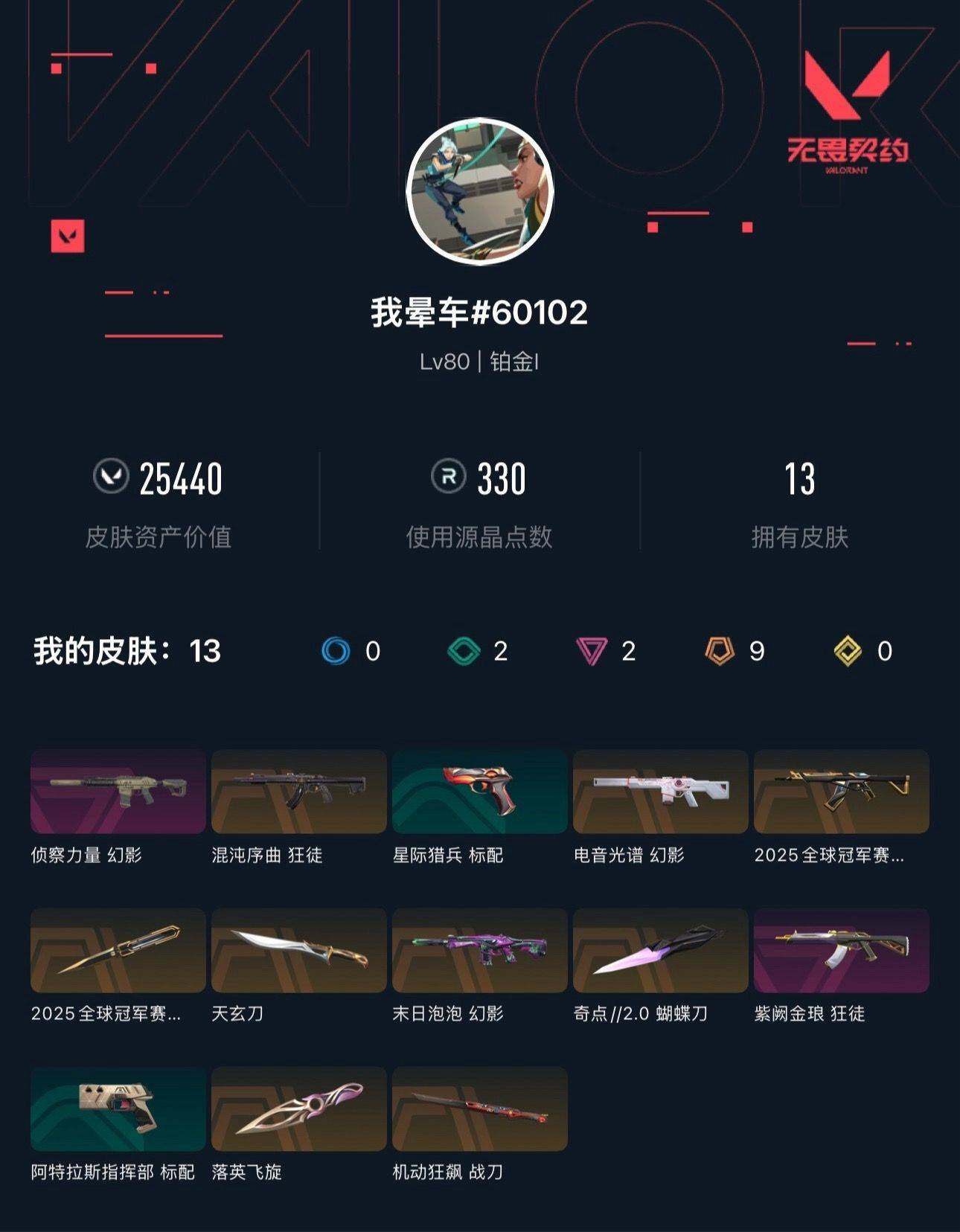Select the gold diamond rarity icon
The height and width of the screenshot is (1232, 960).
pos(848,651)
